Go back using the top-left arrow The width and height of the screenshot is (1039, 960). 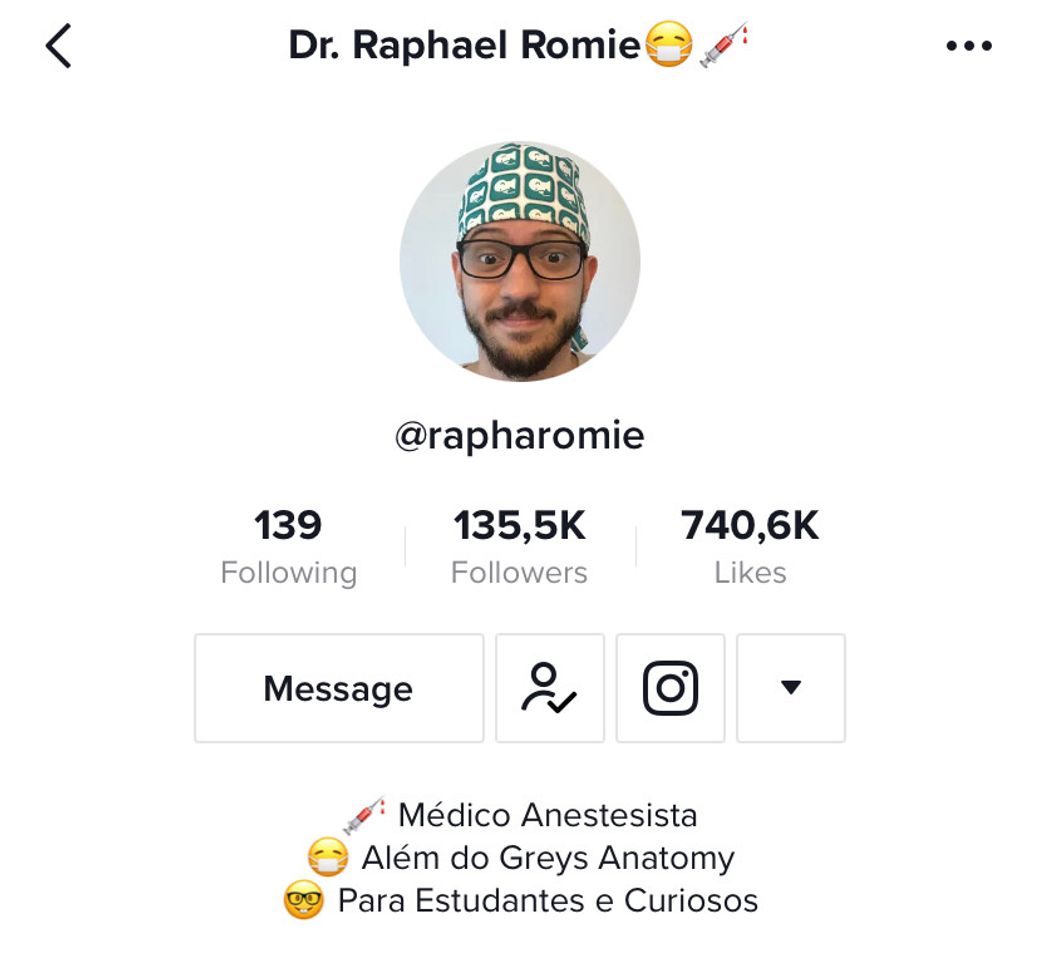coord(59,47)
